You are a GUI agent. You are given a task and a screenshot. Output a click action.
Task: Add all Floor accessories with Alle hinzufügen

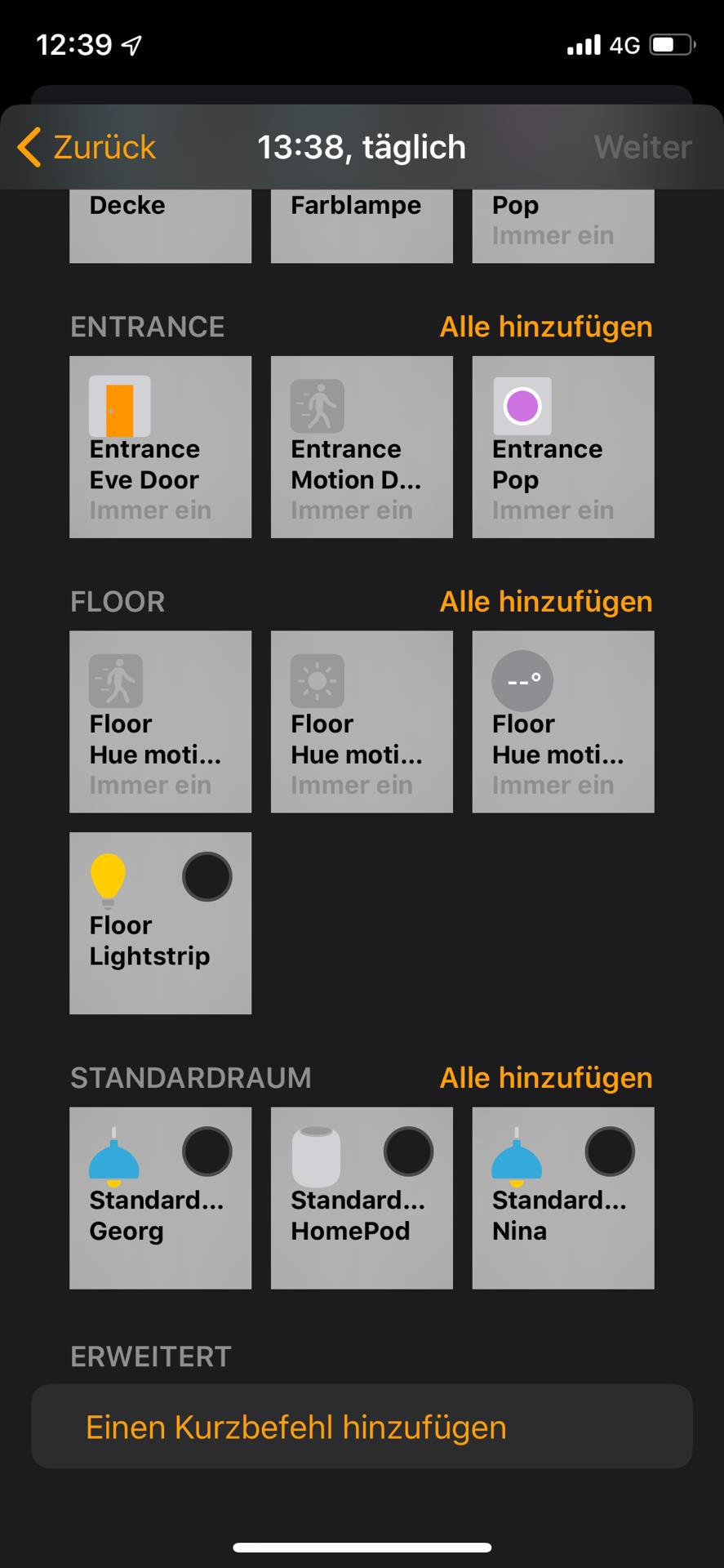[x=545, y=602]
